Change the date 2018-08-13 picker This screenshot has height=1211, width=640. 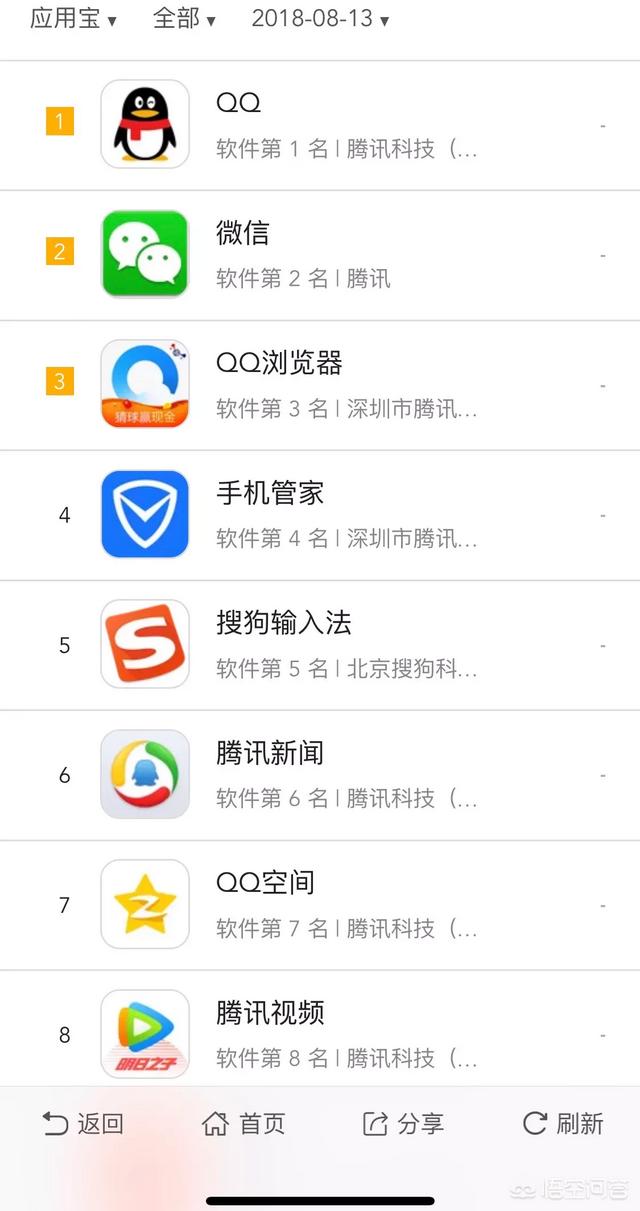tap(320, 19)
